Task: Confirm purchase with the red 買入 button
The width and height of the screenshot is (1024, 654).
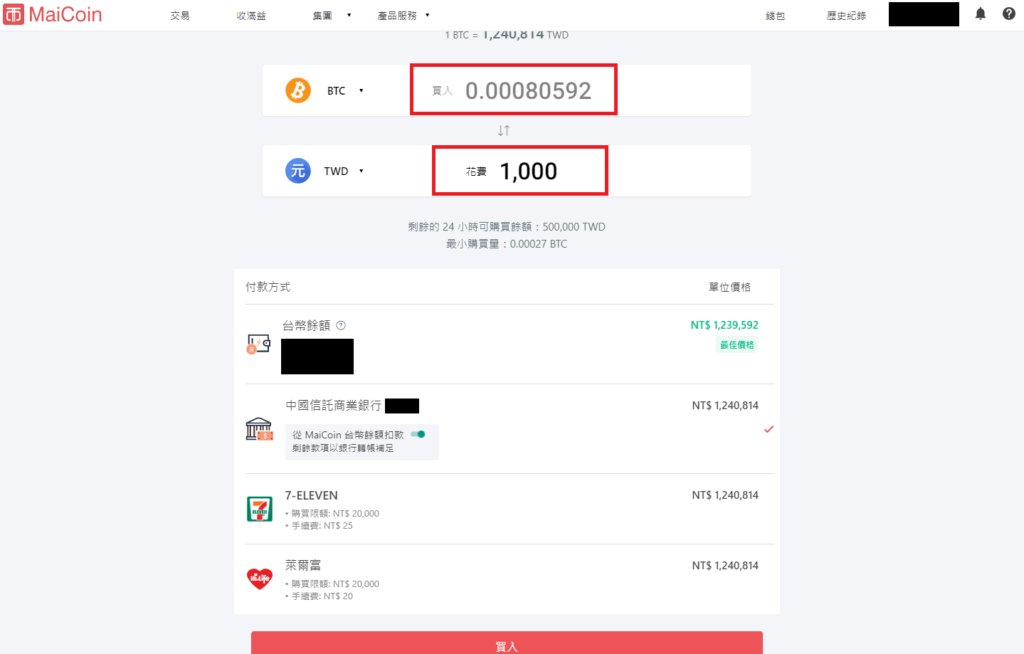Action: coord(506,643)
